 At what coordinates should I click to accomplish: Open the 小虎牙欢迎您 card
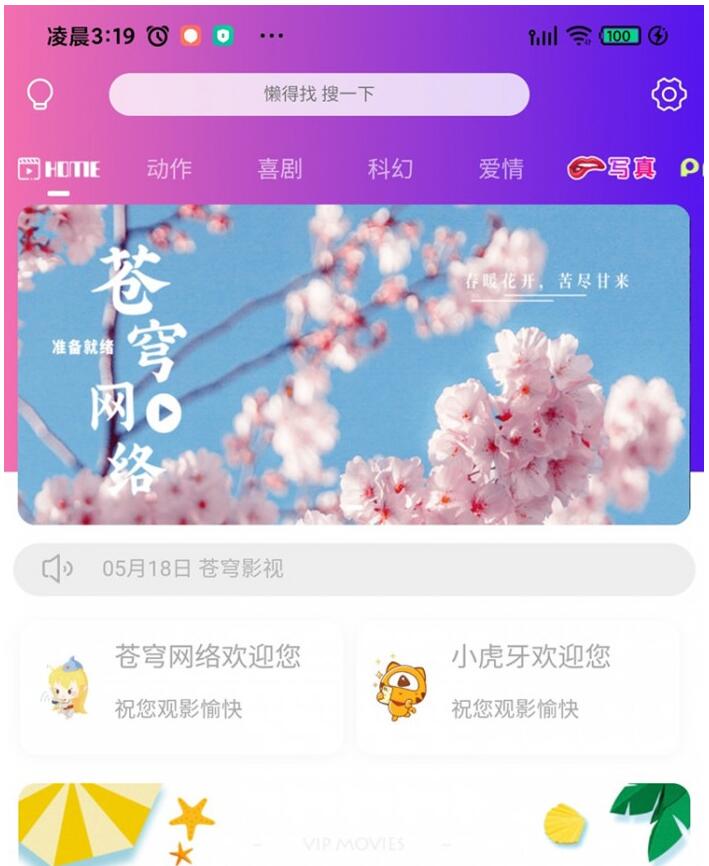pyautogui.click(x=518, y=687)
